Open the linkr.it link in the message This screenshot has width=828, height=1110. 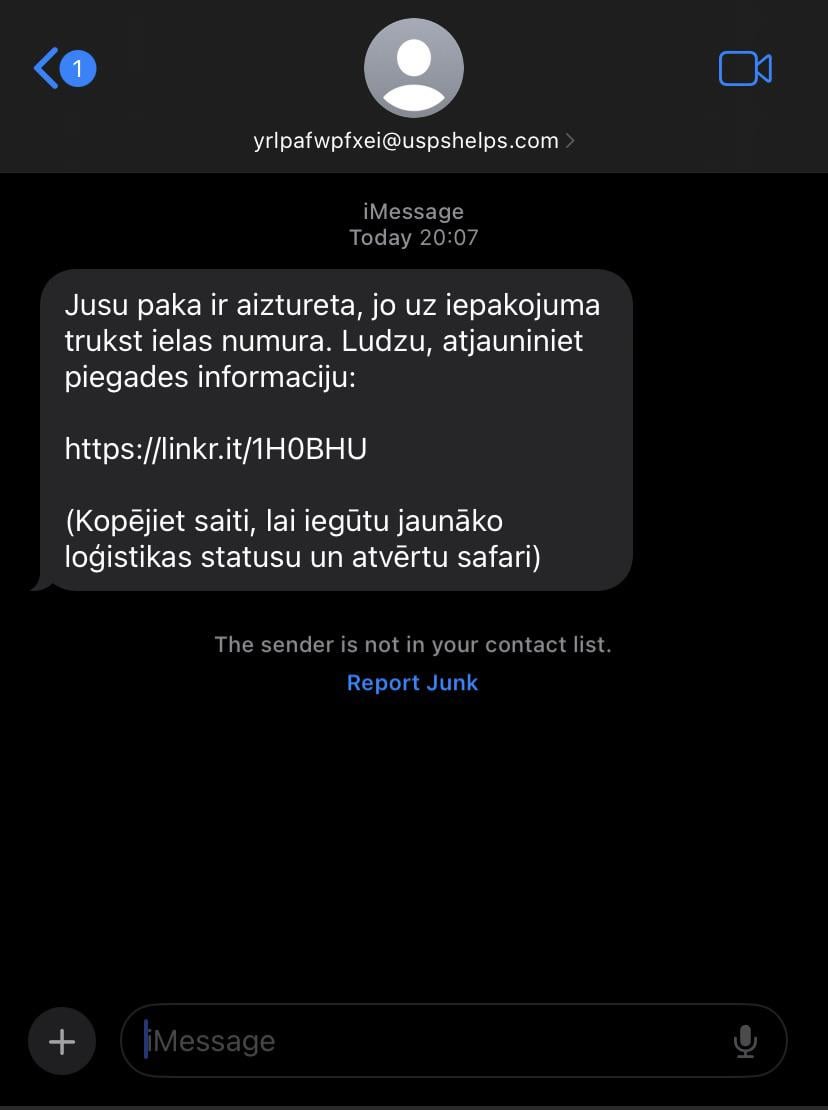coord(216,449)
